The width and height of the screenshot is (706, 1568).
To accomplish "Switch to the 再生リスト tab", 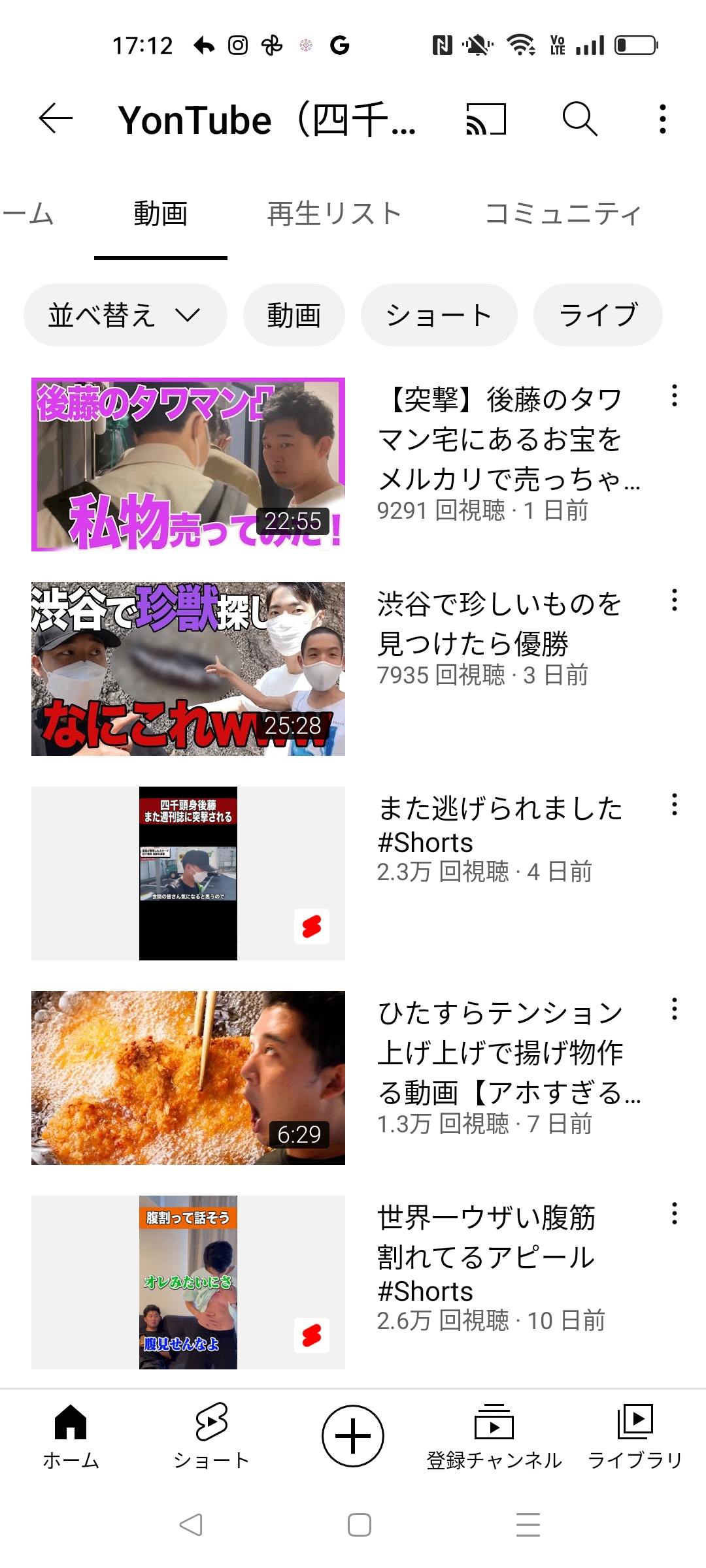I will pyautogui.click(x=334, y=214).
